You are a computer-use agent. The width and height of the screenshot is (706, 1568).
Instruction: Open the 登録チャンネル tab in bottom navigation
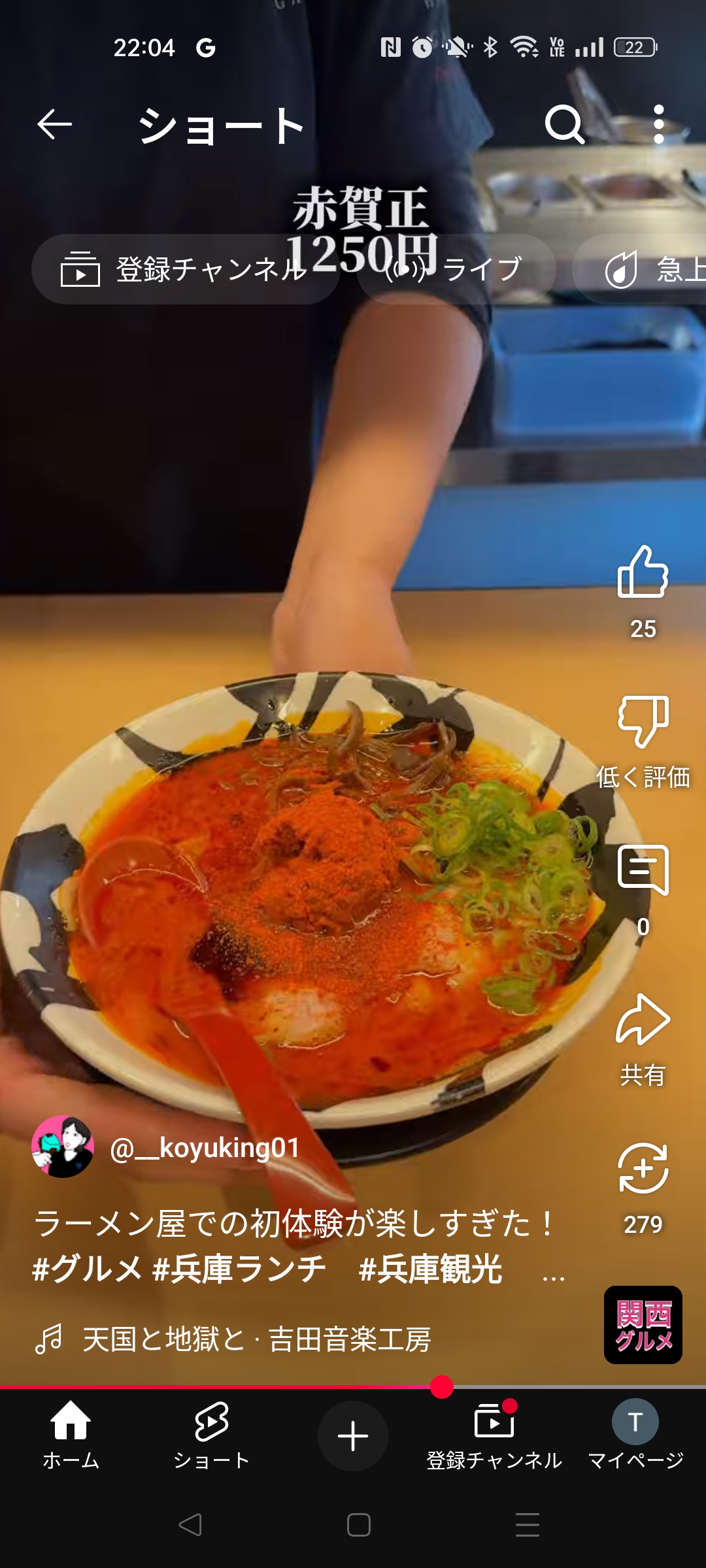pos(494,1435)
